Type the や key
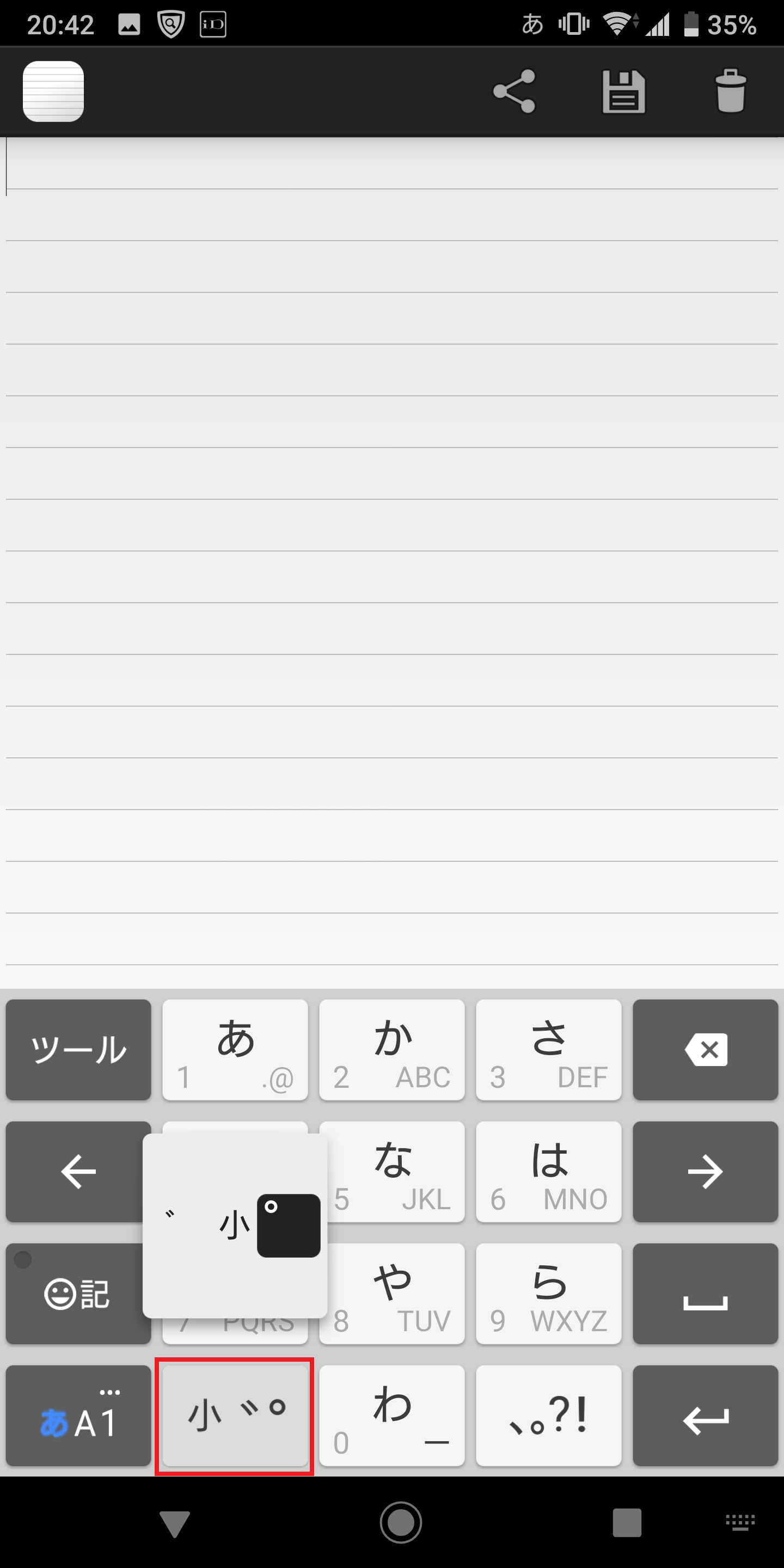Viewport: 784px width, 1568px height. (x=392, y=1294)
